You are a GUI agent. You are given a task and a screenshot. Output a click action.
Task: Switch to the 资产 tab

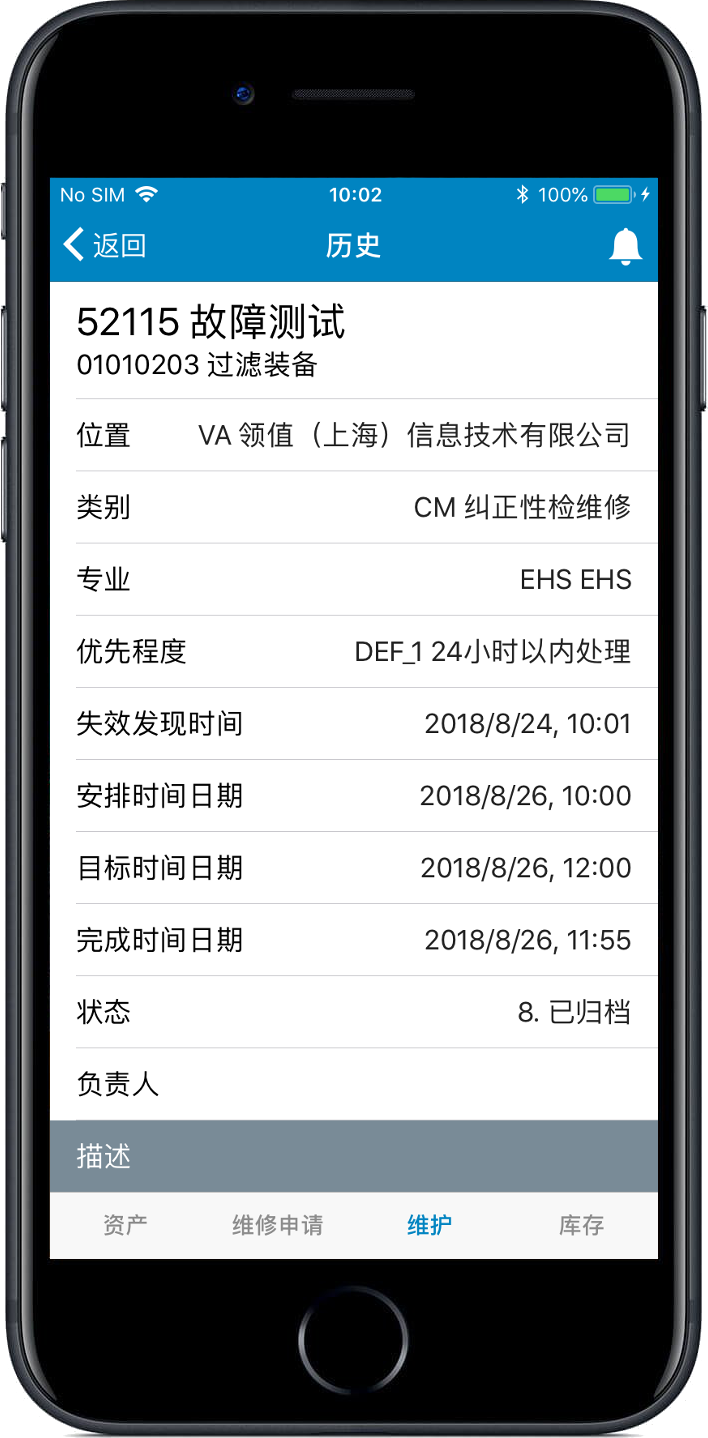pos(125,1225)
